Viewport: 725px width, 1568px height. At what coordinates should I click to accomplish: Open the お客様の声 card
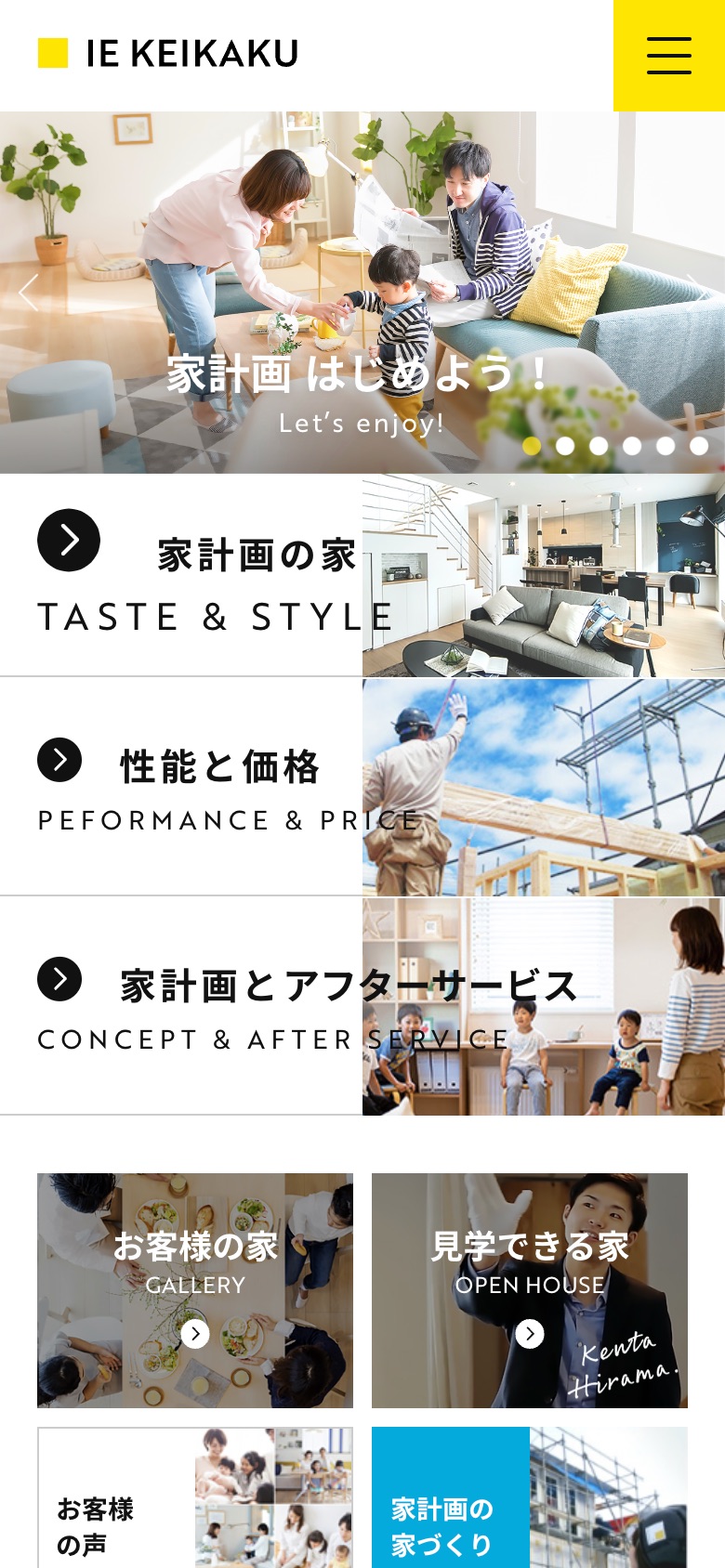[195, 1497]
